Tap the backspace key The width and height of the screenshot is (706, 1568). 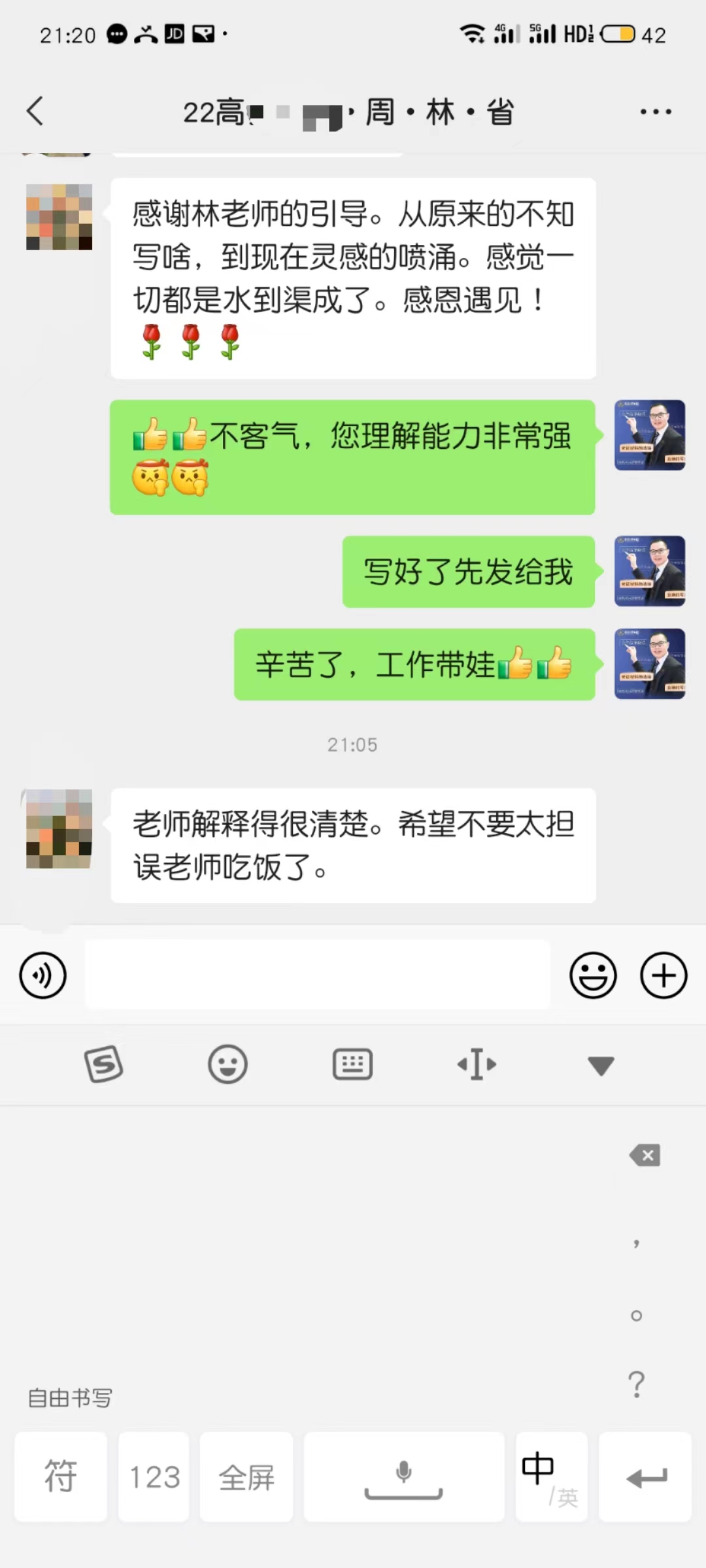click(x=645, y=1155)
